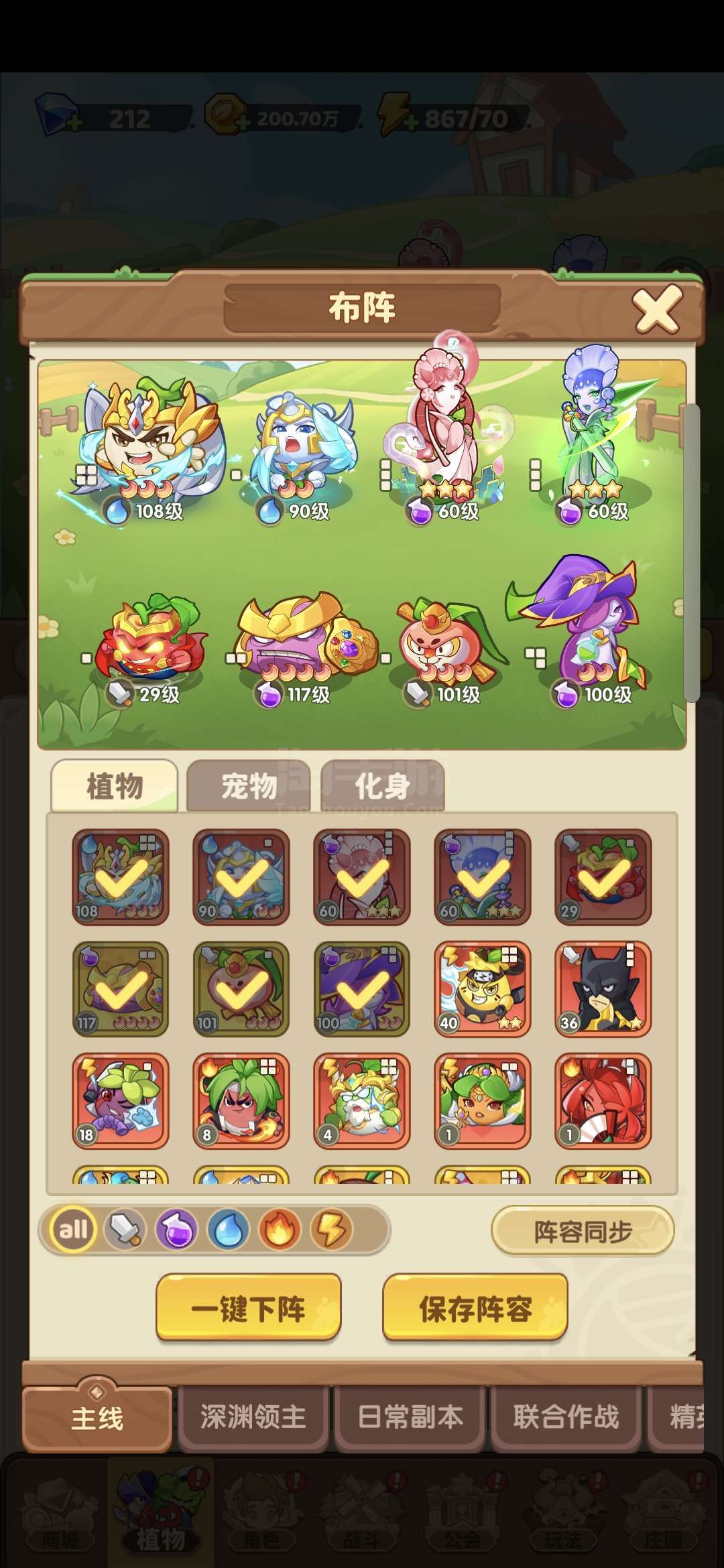Screen dimensions: 724x1568
Task: Add the level 36 bat-masked plant
Action: pyautogui.click(x=603, y=989)
